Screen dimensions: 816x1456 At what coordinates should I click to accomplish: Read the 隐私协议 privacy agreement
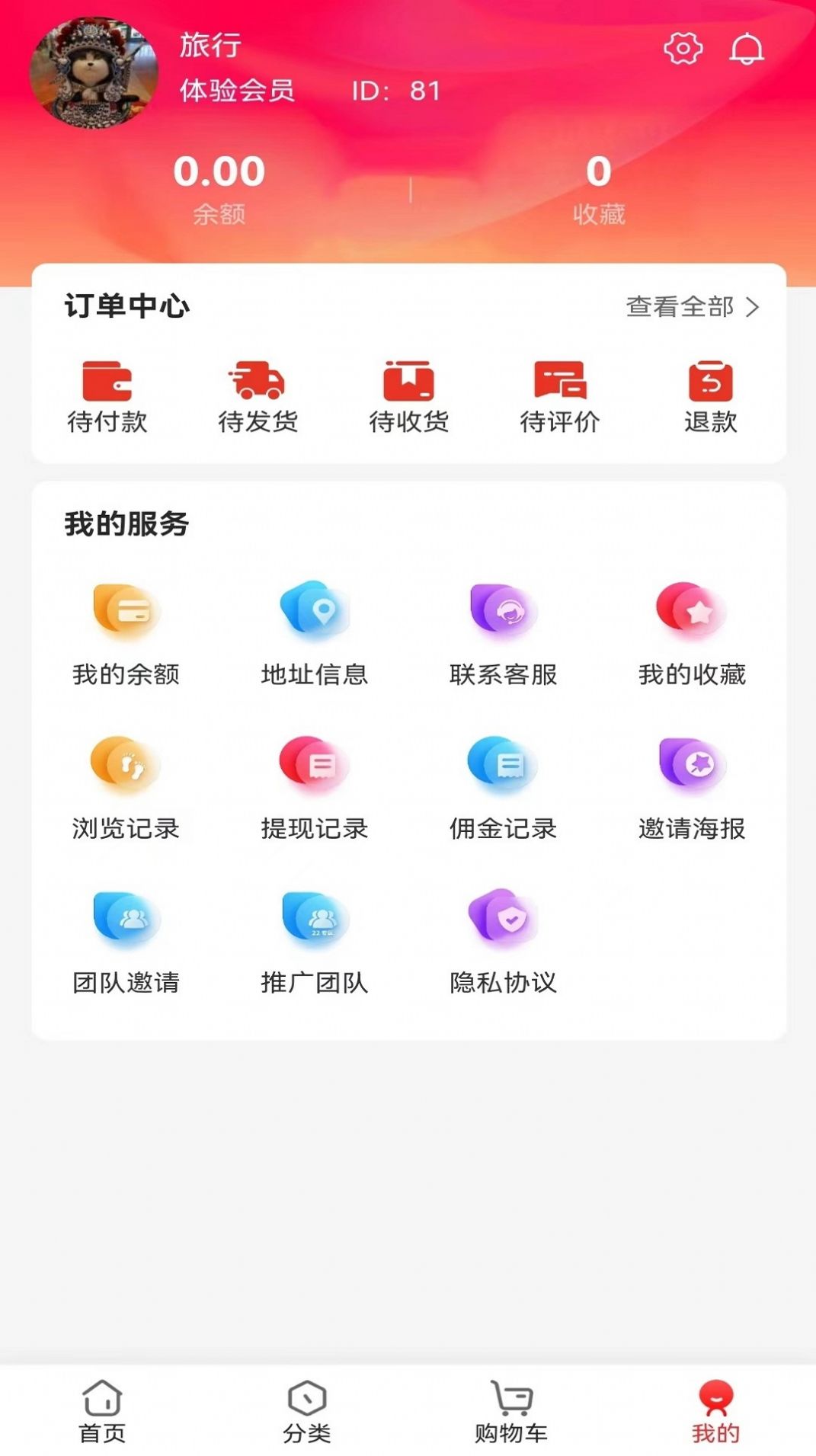[x=503, y=941]
